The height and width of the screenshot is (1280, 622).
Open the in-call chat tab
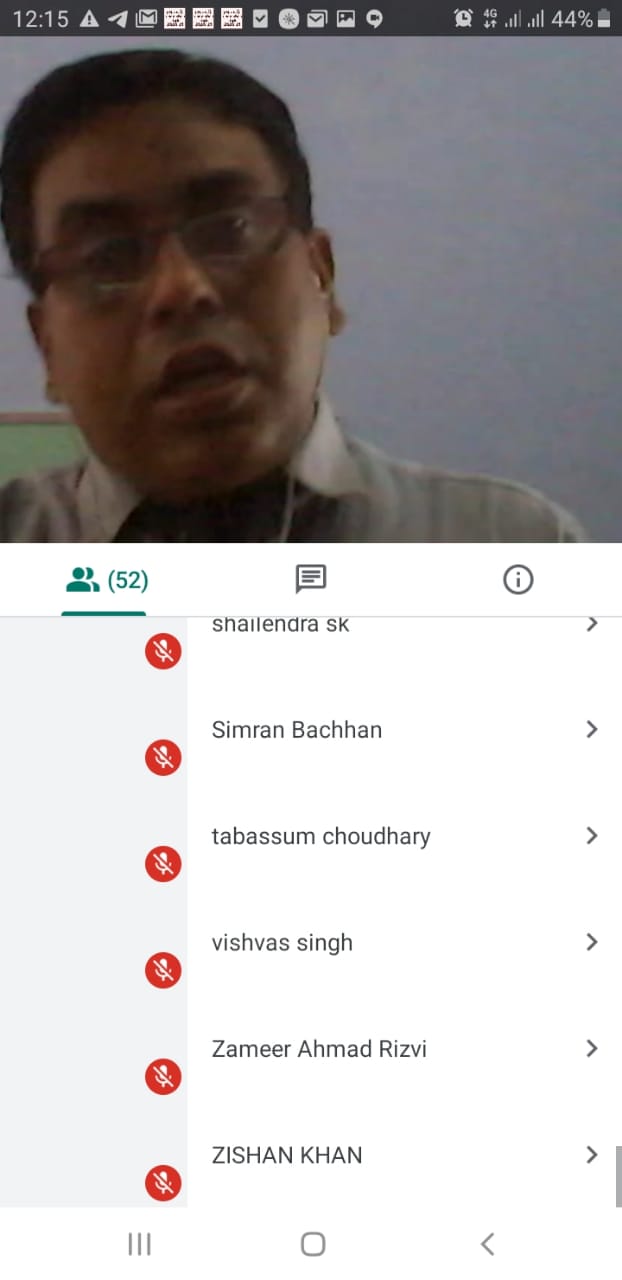pyautogui.click(x=311, y=579)
